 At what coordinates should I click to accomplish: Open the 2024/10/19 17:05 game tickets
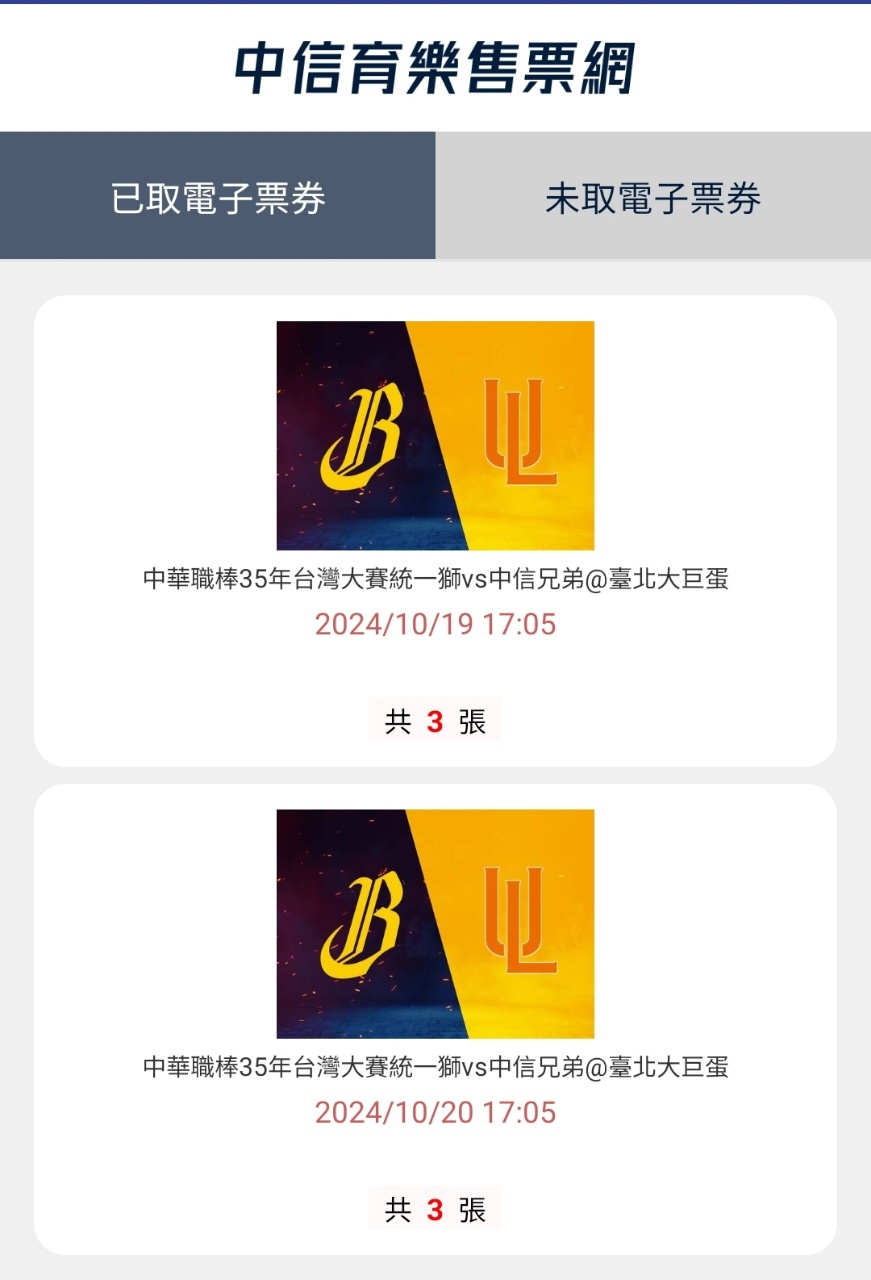435,530
